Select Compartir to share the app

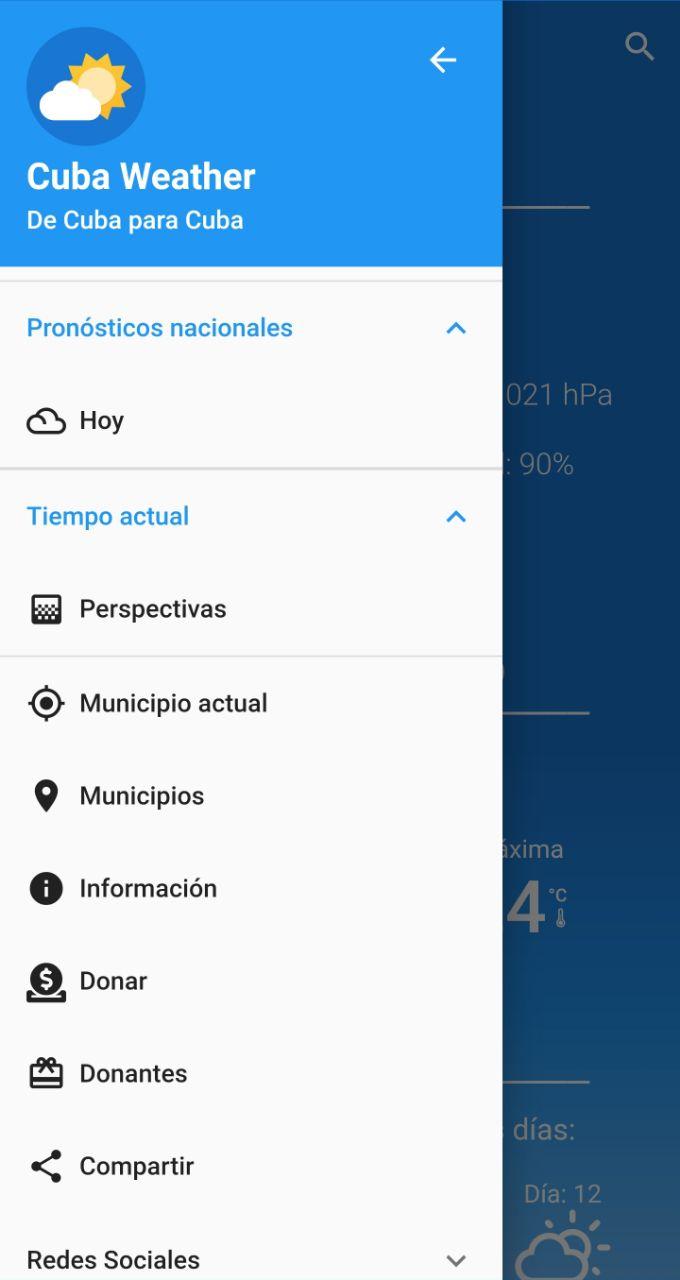click(x=136, y=1166)
